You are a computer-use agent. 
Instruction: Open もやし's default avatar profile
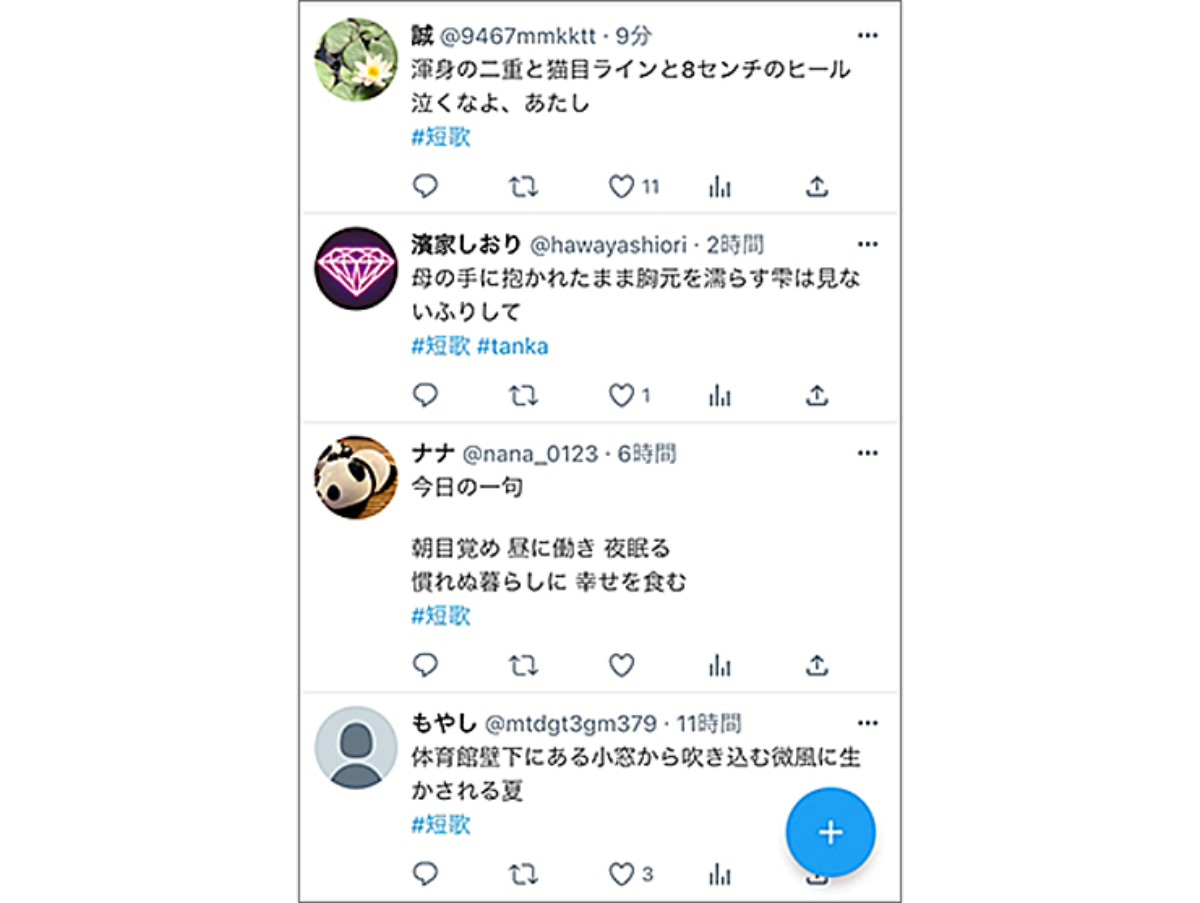tap(356, 748)
